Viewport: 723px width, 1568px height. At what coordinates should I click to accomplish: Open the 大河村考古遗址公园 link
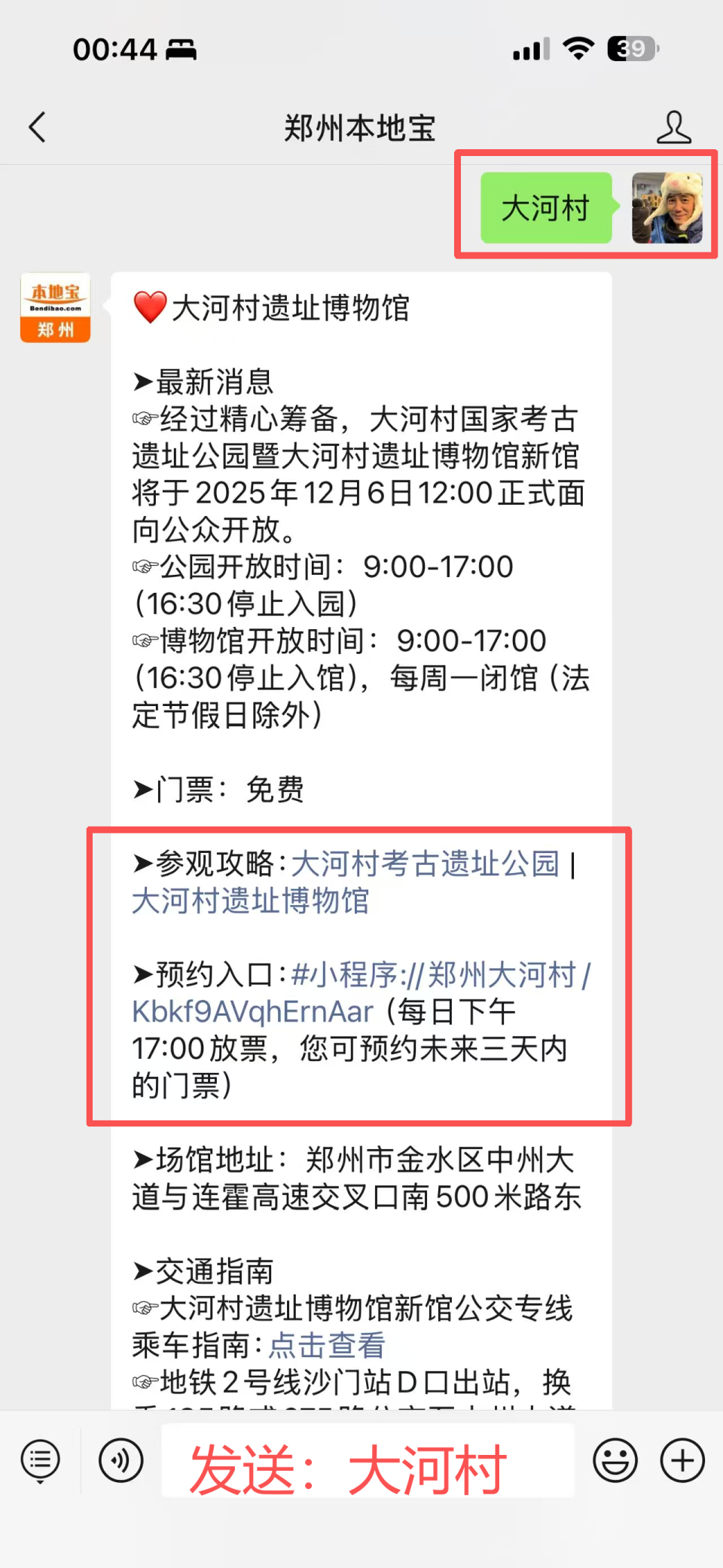tap(424, 864)
